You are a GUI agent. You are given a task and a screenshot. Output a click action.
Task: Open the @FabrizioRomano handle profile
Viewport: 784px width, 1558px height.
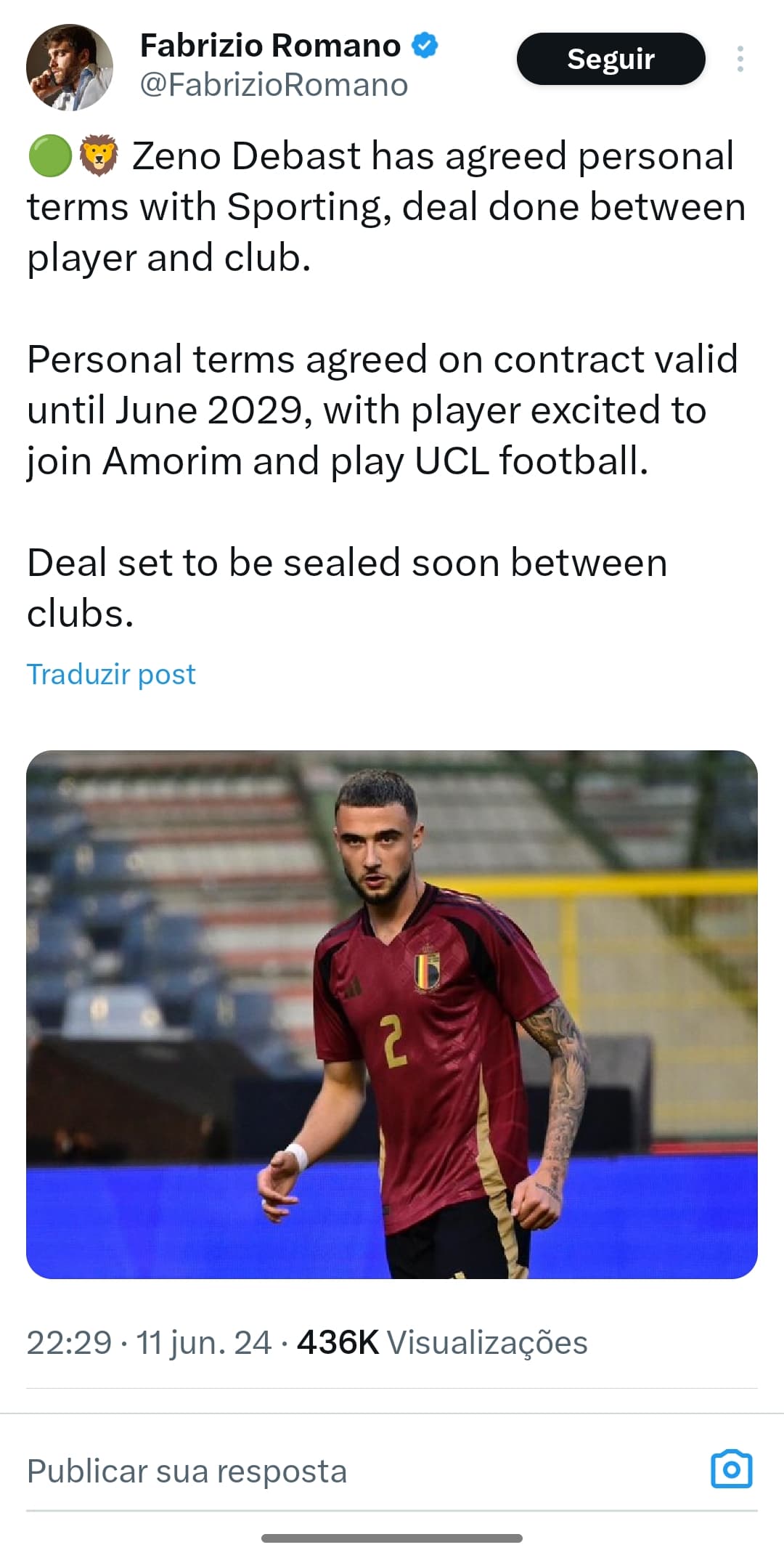coord(274,85)
